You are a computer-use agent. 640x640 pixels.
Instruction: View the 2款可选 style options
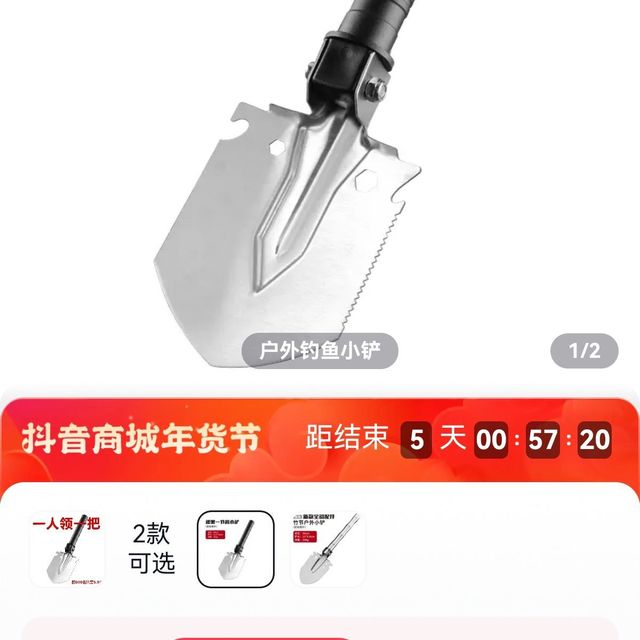(151, 549)
